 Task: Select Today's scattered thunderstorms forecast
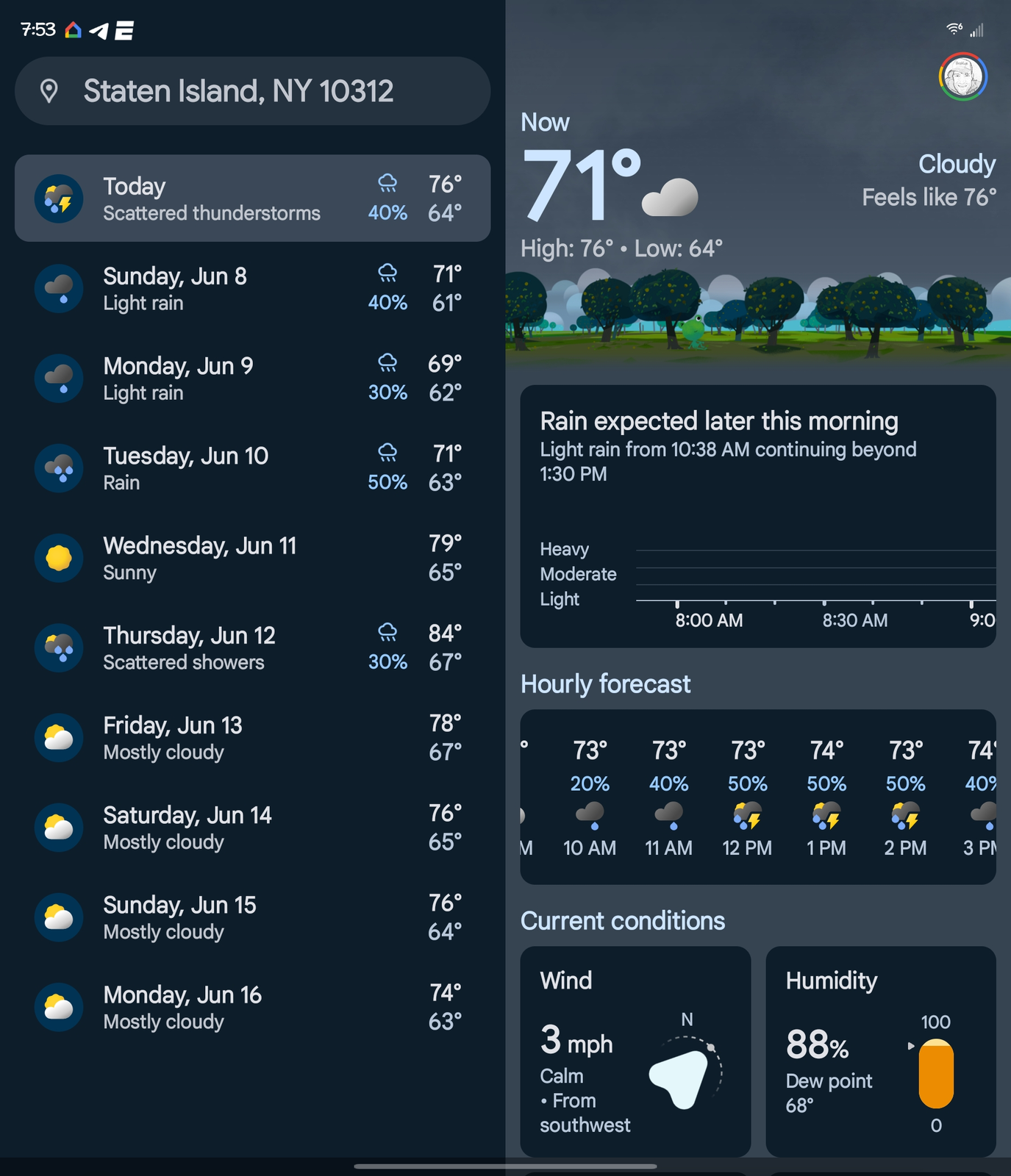click(x=252, y=198)
